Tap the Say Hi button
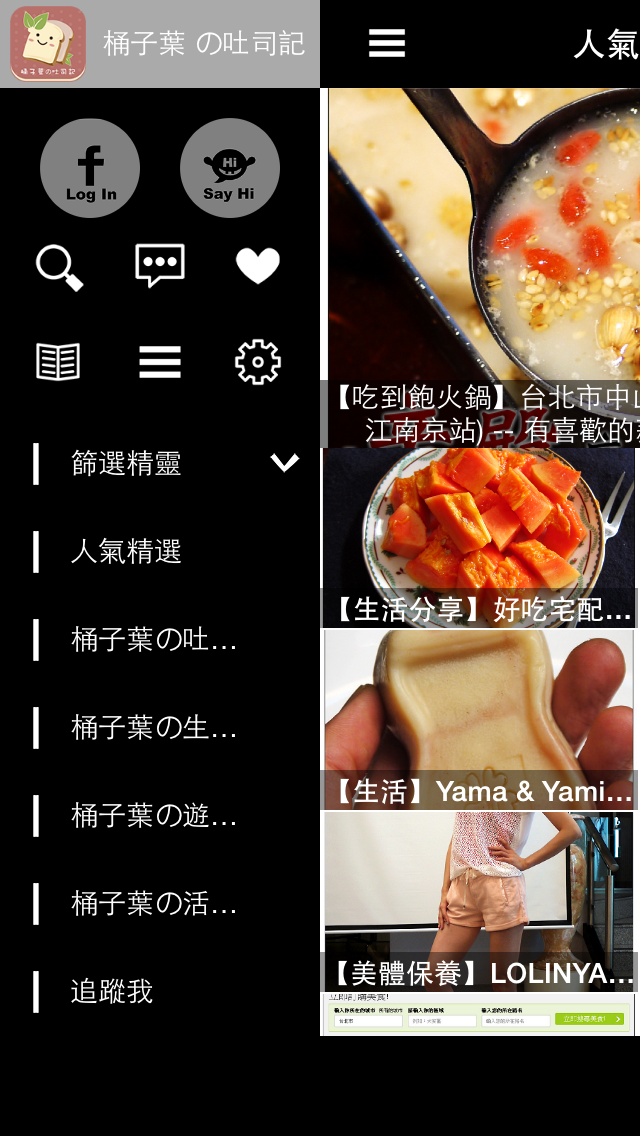 tap(229, 168)
